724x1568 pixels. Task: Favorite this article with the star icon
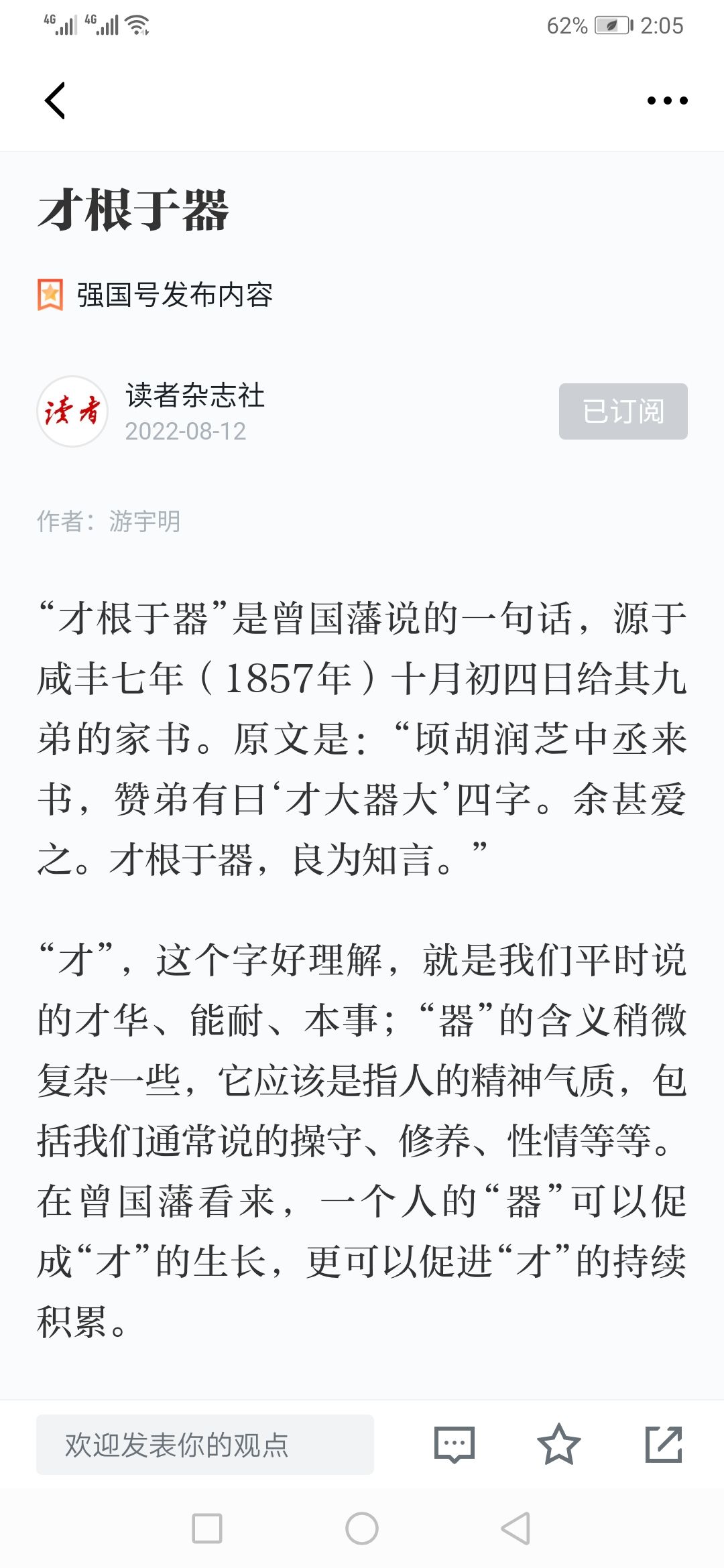[x=558, y=1445]
